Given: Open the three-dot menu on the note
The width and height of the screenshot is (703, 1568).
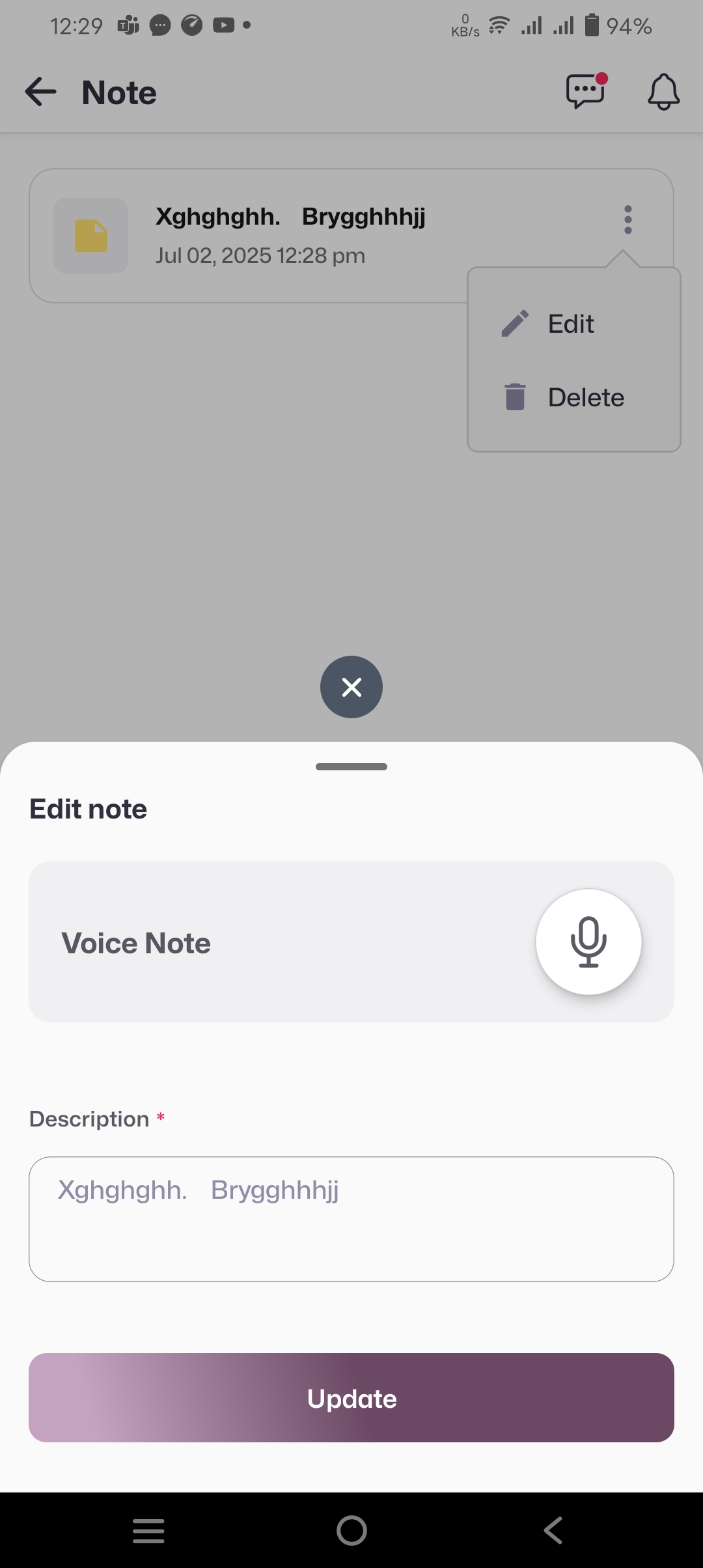Looking at the screenshot, I should click(627, 220).
